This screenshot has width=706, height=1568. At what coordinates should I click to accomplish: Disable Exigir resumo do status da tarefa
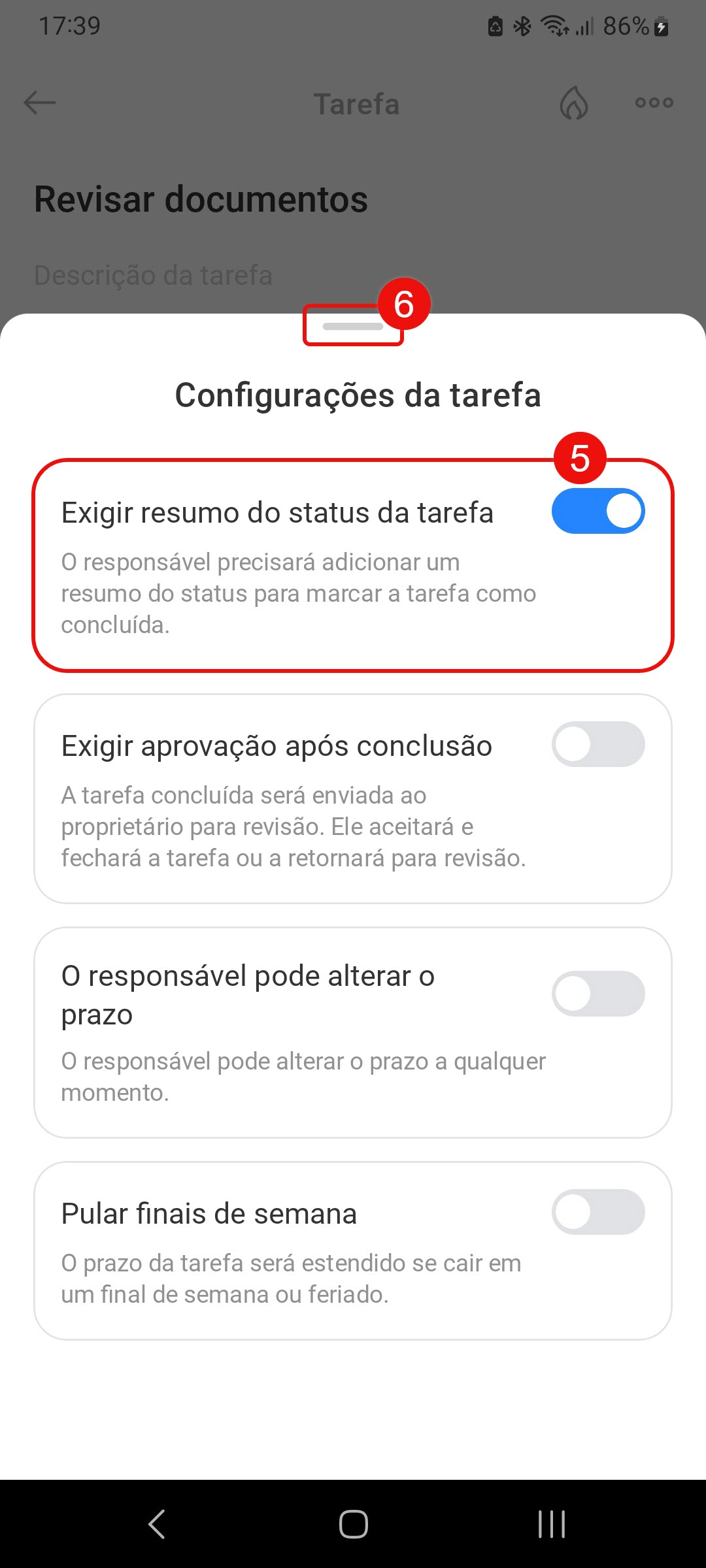[x=598, y=511]
